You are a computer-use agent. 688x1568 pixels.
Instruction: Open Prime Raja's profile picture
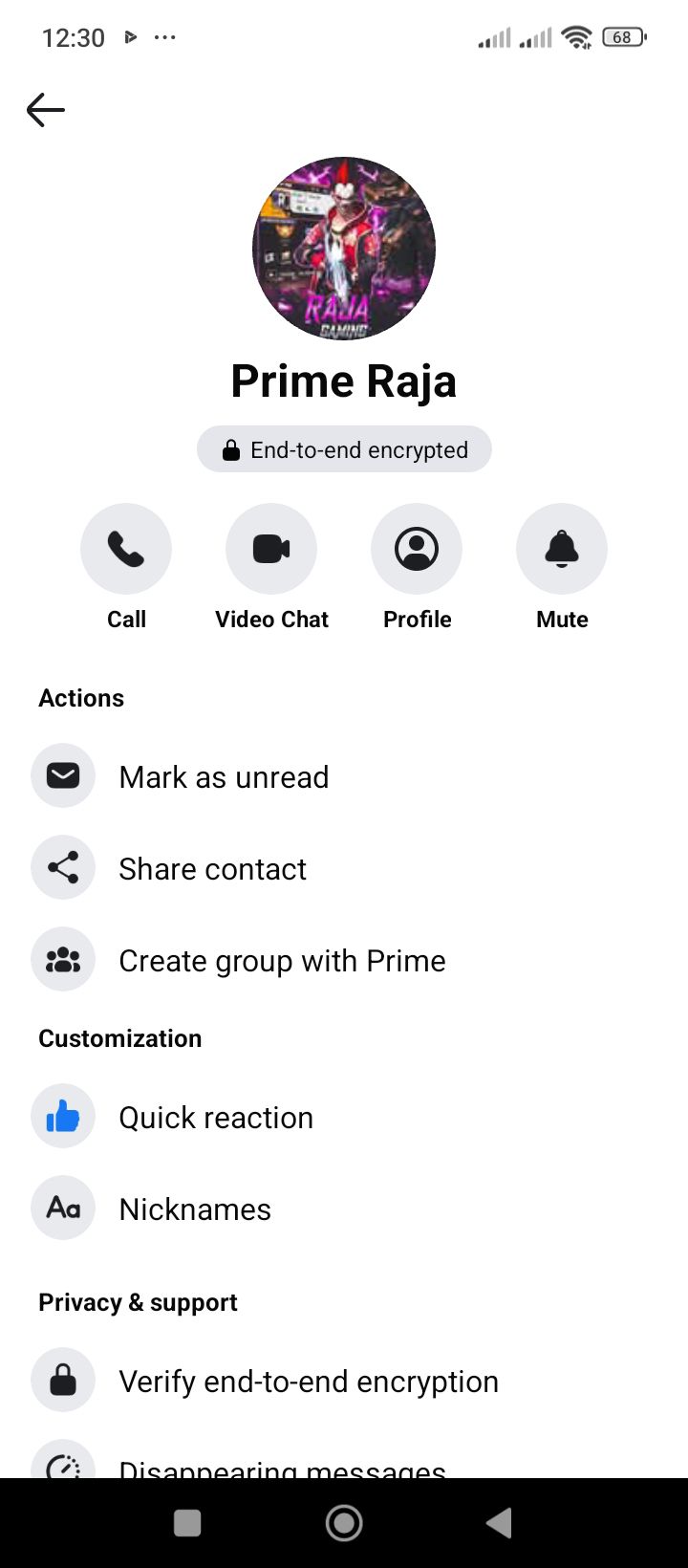tap(344, 249)
